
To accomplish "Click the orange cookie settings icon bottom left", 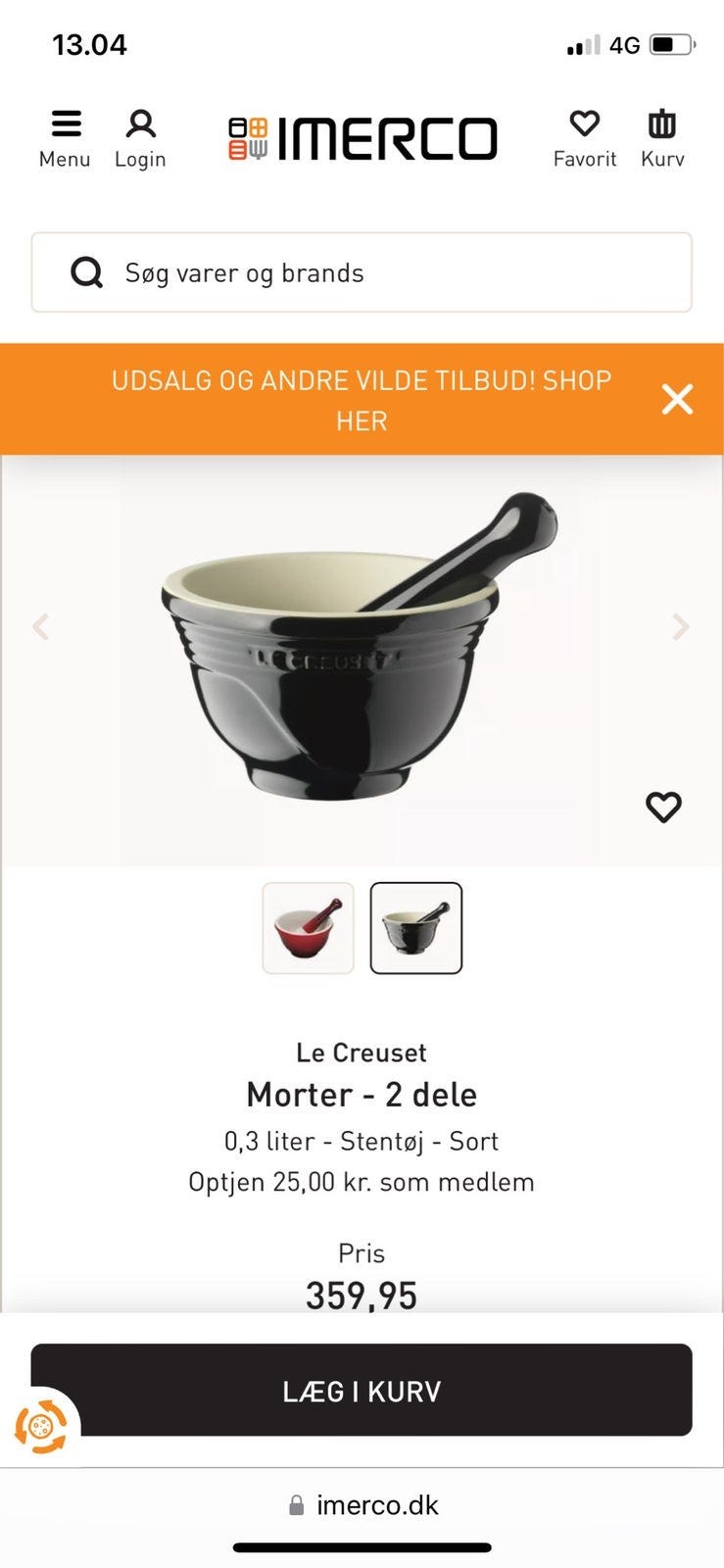I will [40, 1423].
